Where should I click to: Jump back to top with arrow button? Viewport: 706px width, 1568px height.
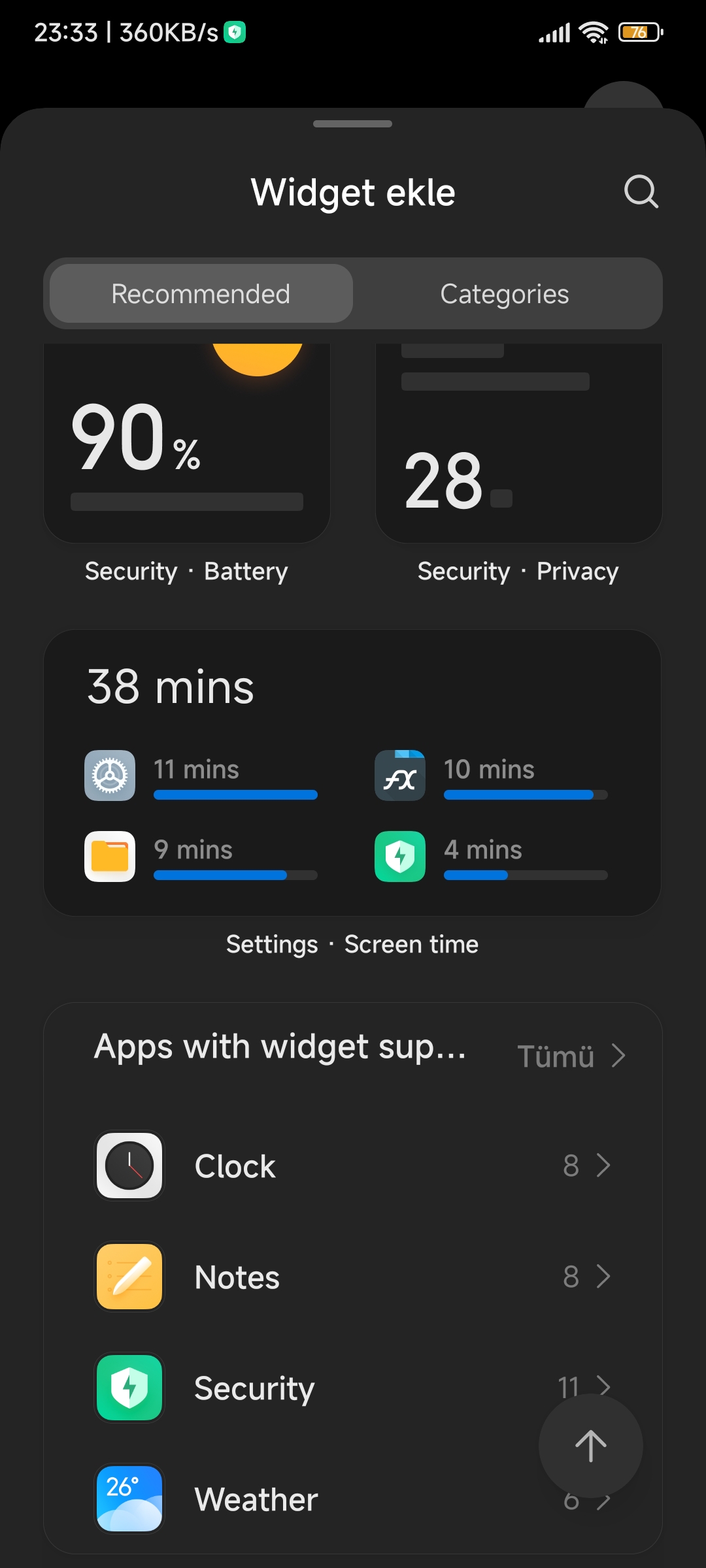click(x=591, y=1446)
